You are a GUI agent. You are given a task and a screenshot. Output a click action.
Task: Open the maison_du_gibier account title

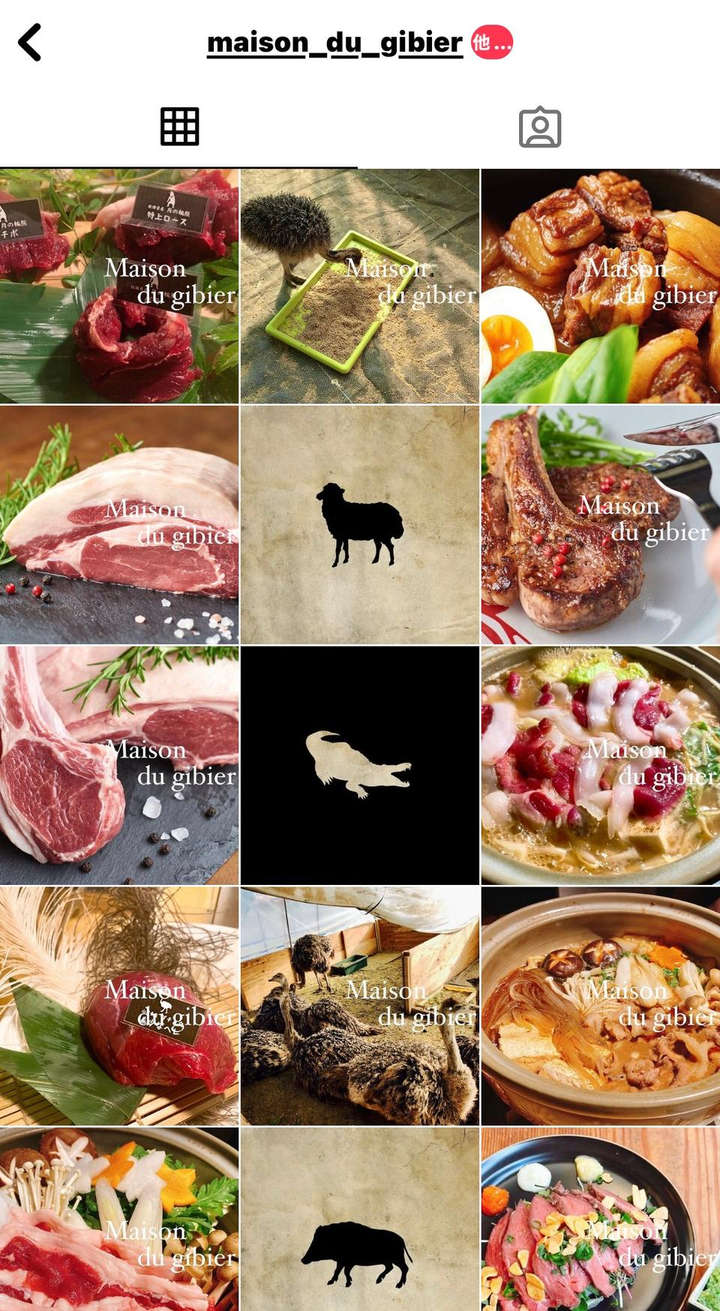click(x=334, y=43)
